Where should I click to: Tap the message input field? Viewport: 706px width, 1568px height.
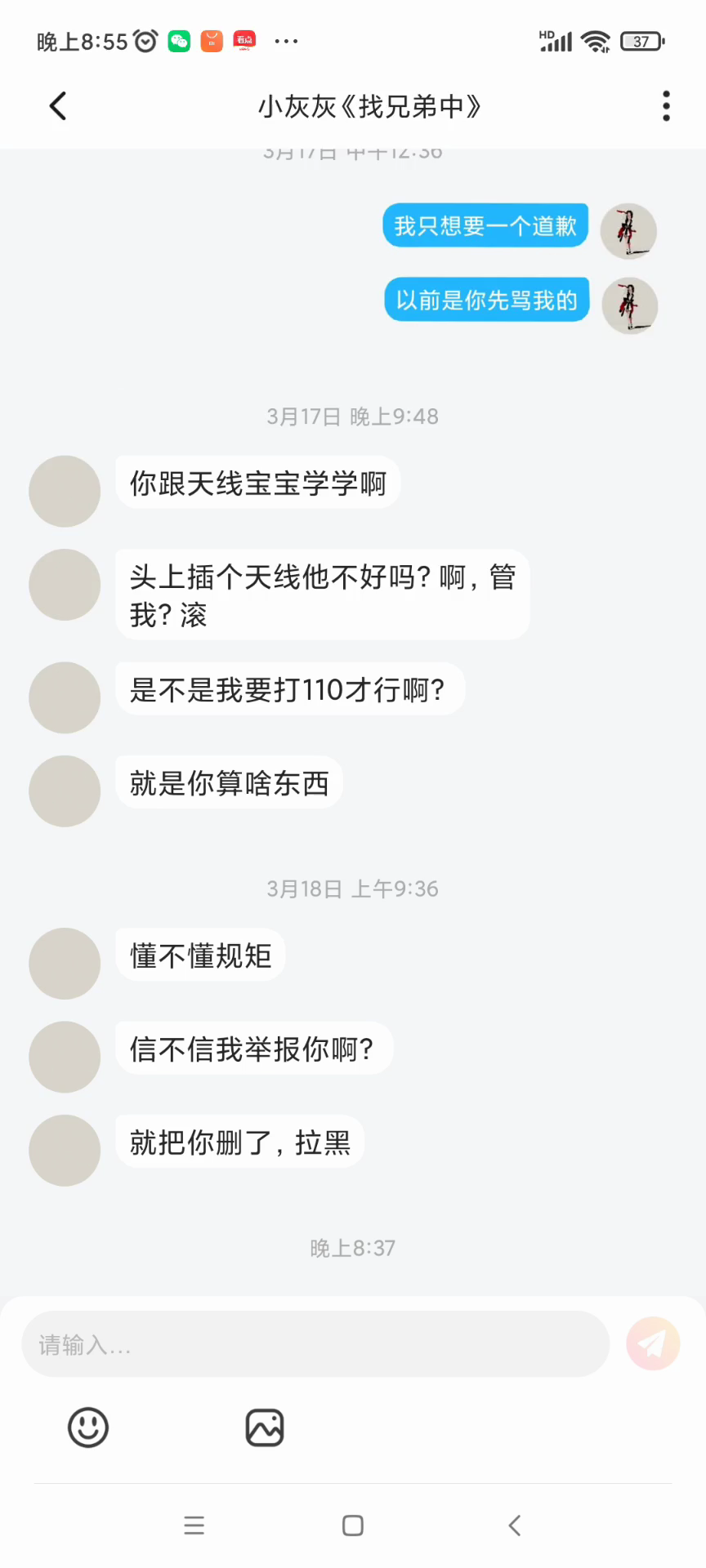315,1344
